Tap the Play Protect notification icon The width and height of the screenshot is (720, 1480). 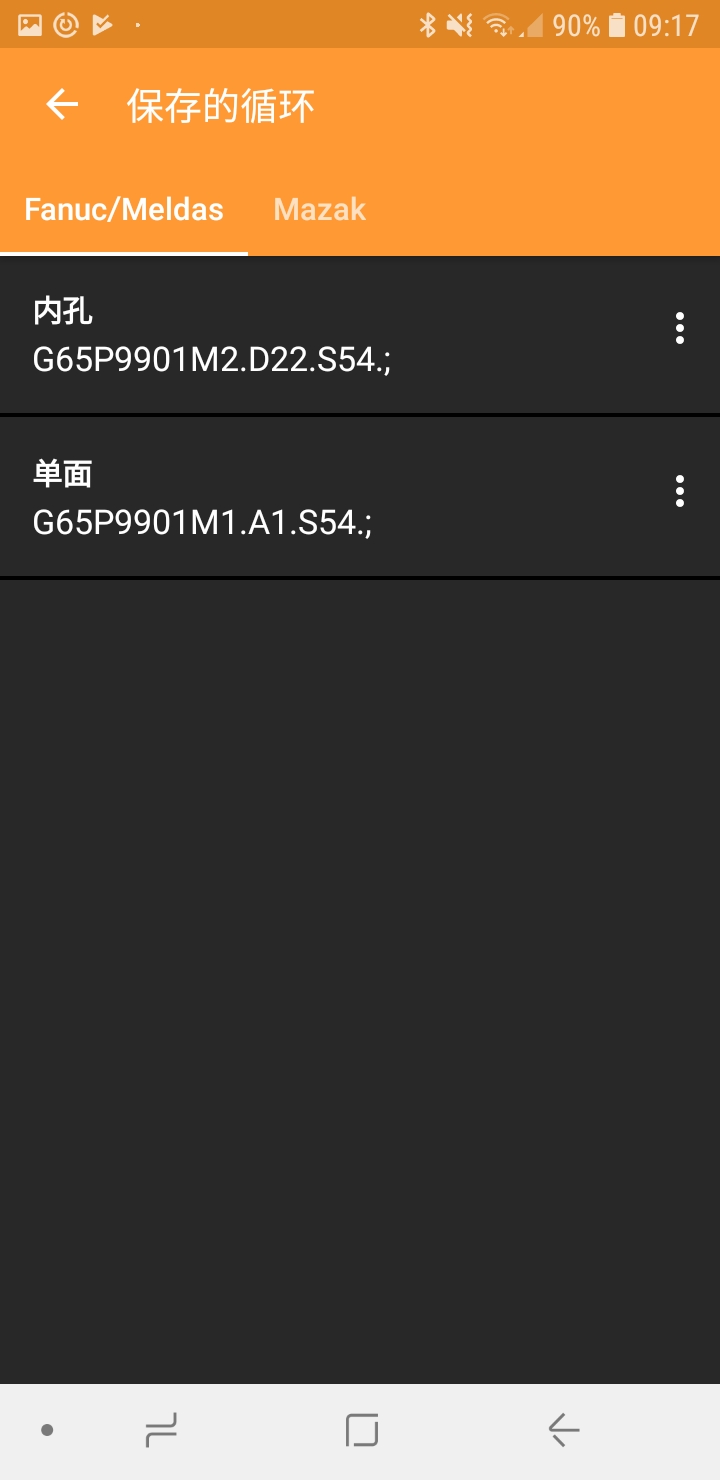click(x=100, y=26)
